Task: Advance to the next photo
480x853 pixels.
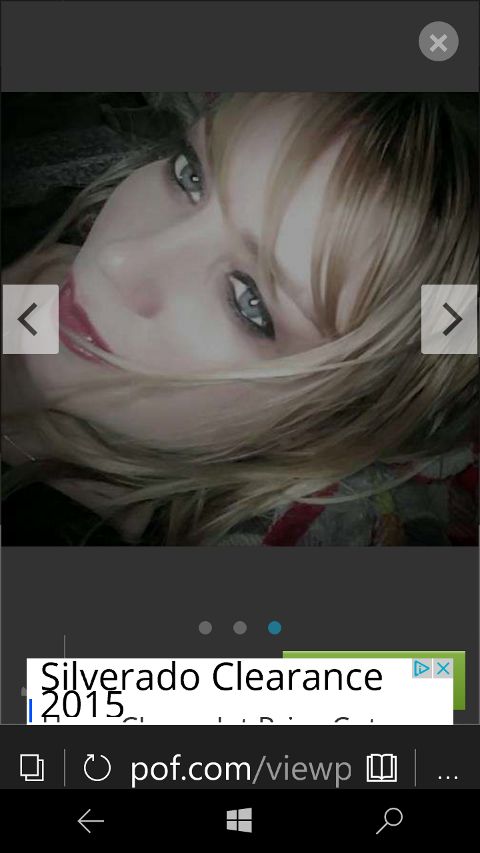Action: tap(449, 319)
